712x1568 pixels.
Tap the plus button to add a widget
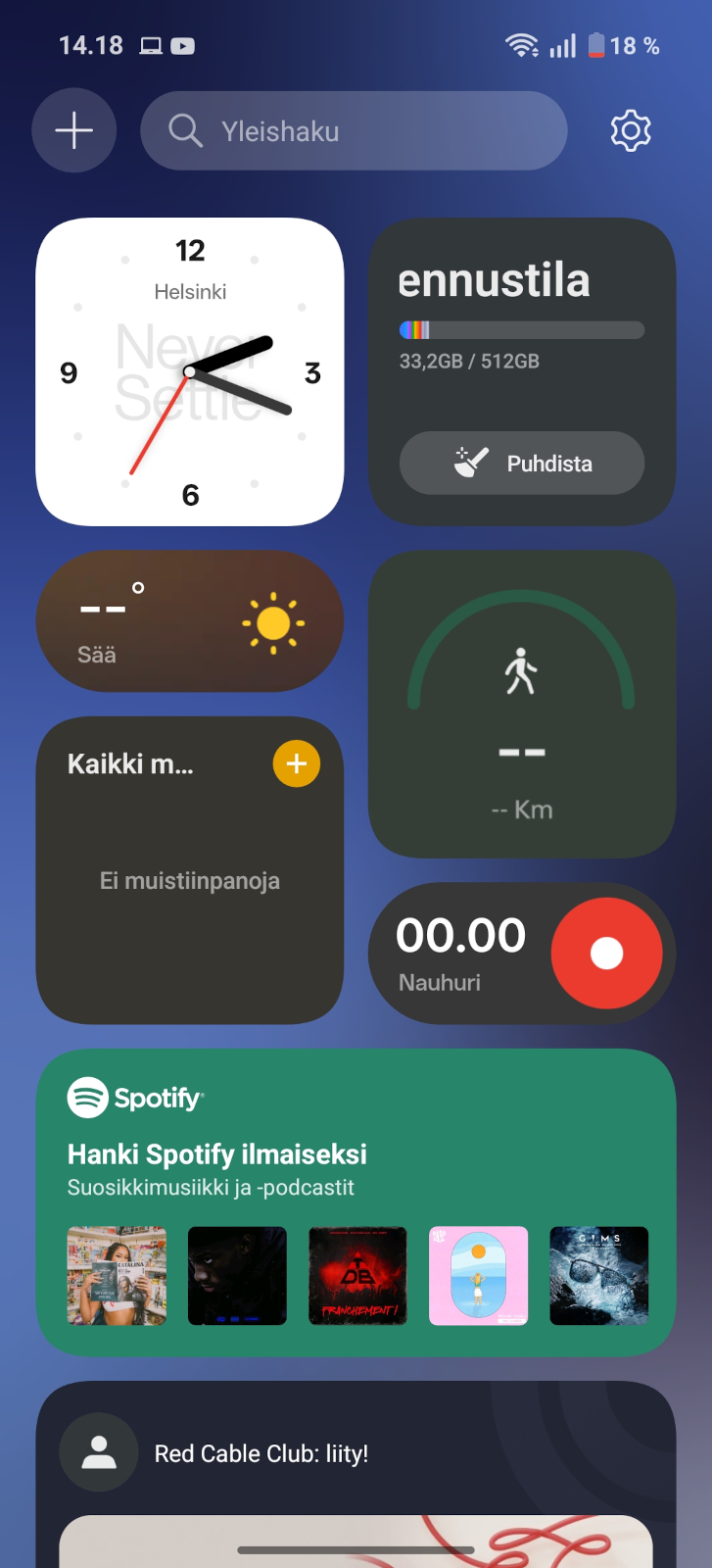tap(74, 130)
